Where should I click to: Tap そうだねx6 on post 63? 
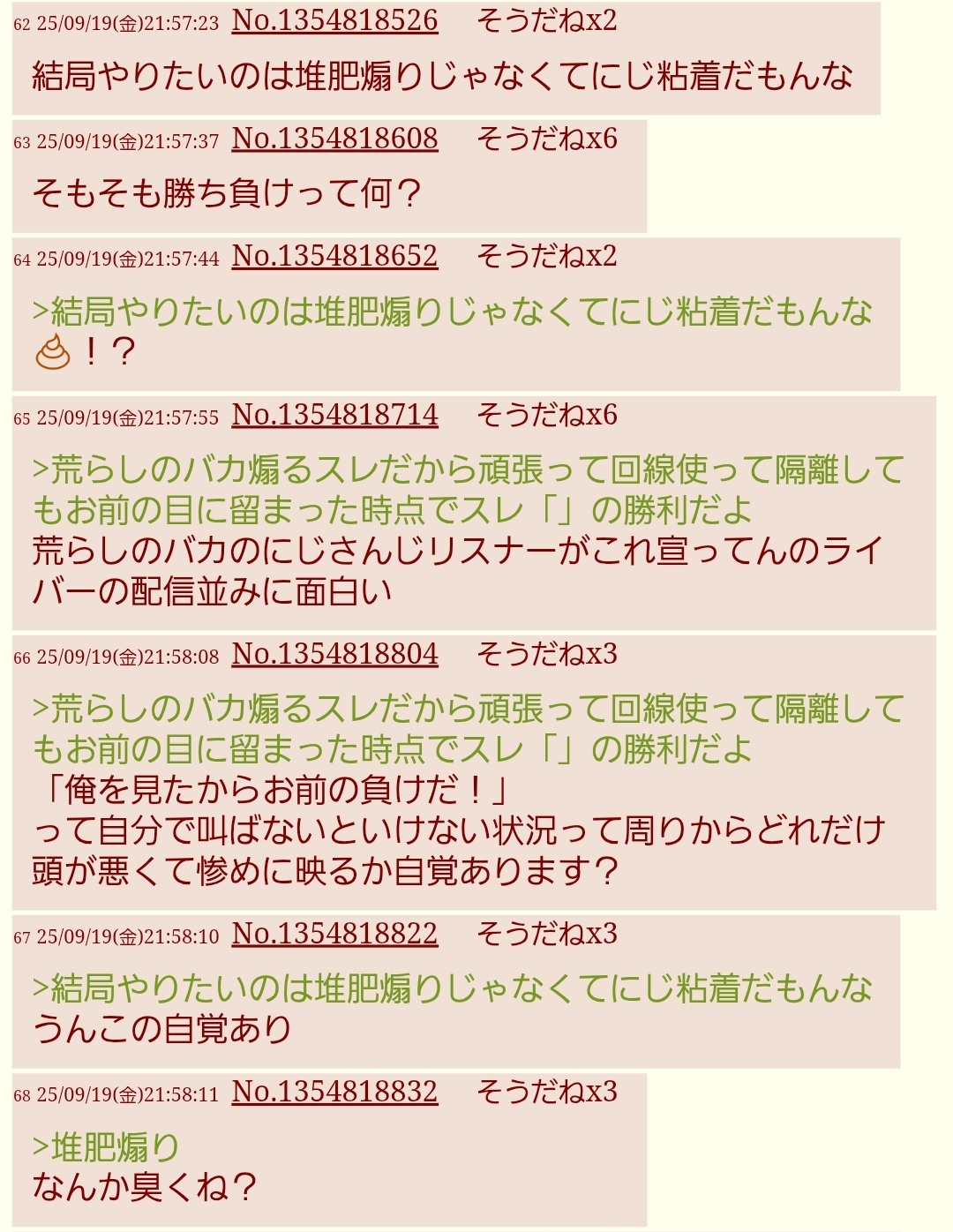pyautogui.click(x=546, y=139)
